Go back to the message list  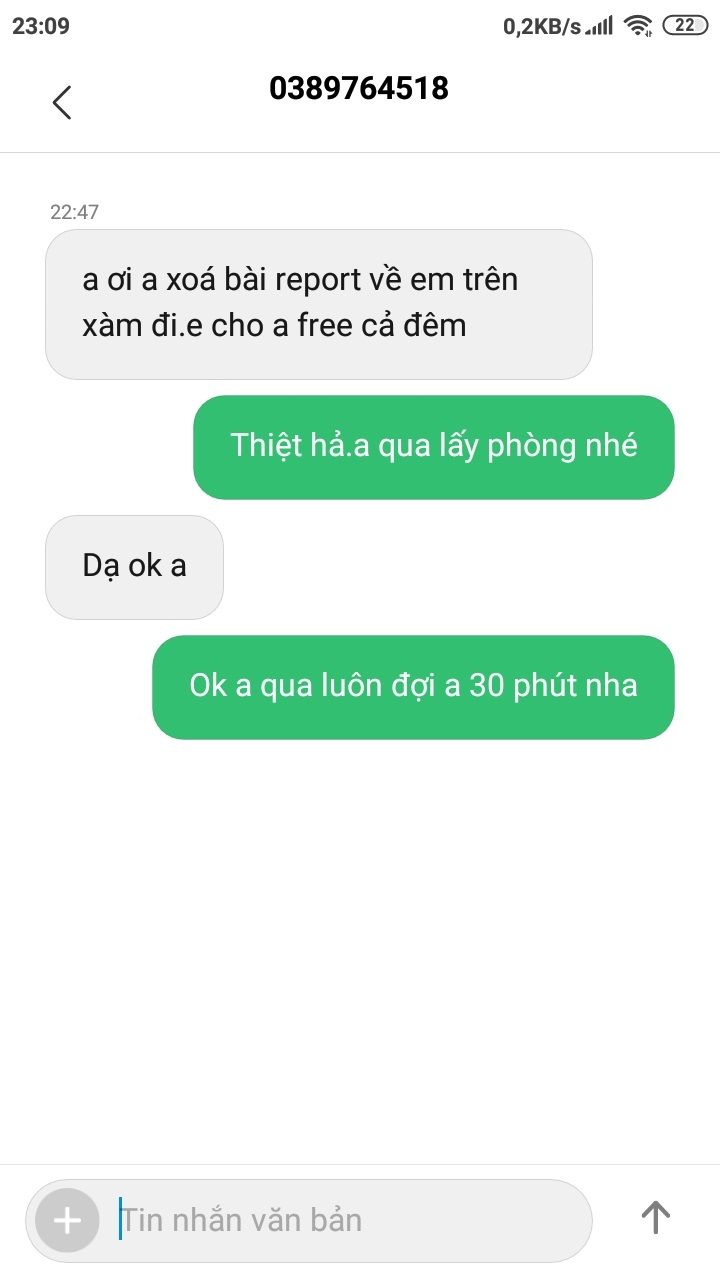(x=62, y=102)
